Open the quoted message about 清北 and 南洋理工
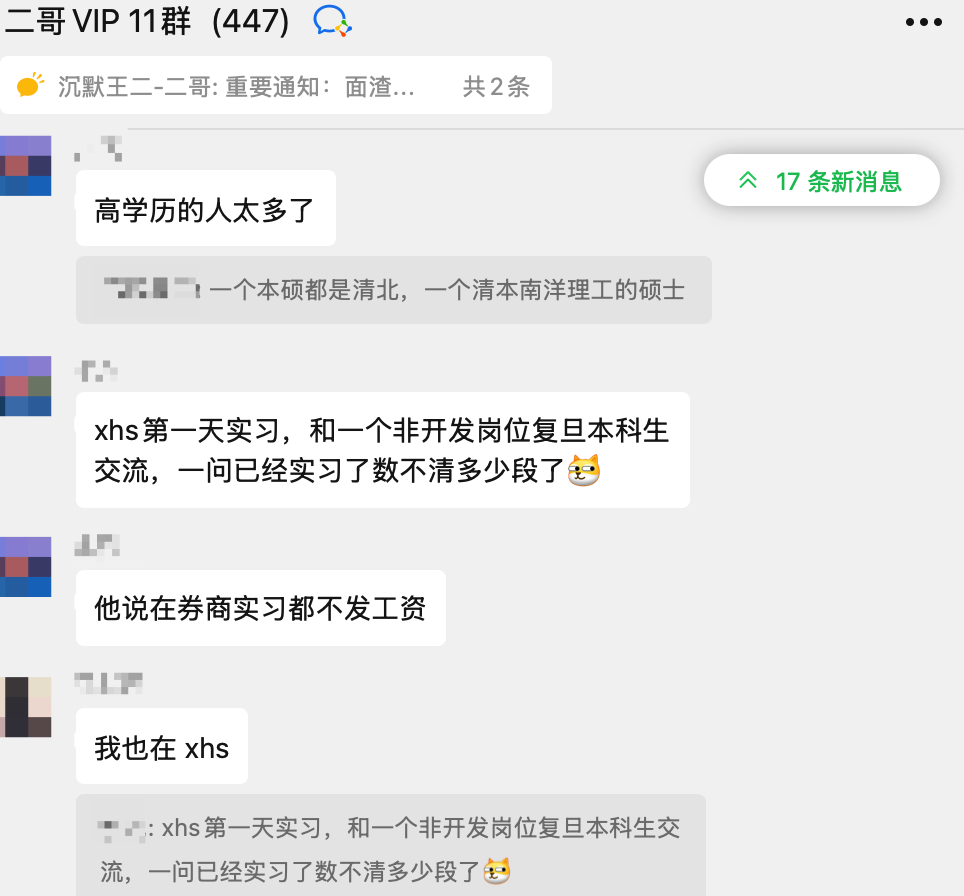The width and height of the screenshot is (964, 896). [393, 290]
